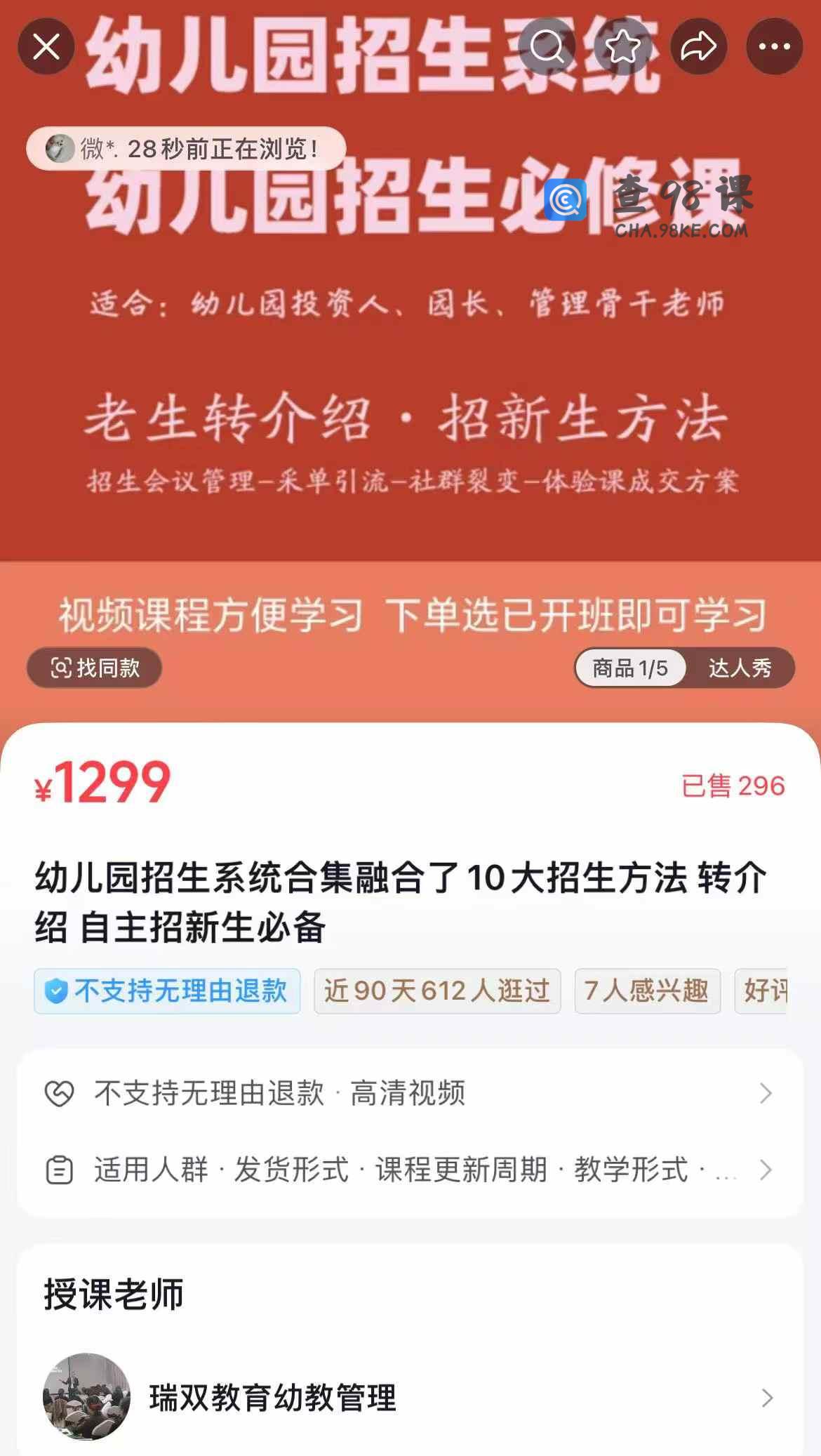This screenshot has height=1456, width=821.
Task: Select the 商品 1/5 tab
Action: [x=630, y=668]
